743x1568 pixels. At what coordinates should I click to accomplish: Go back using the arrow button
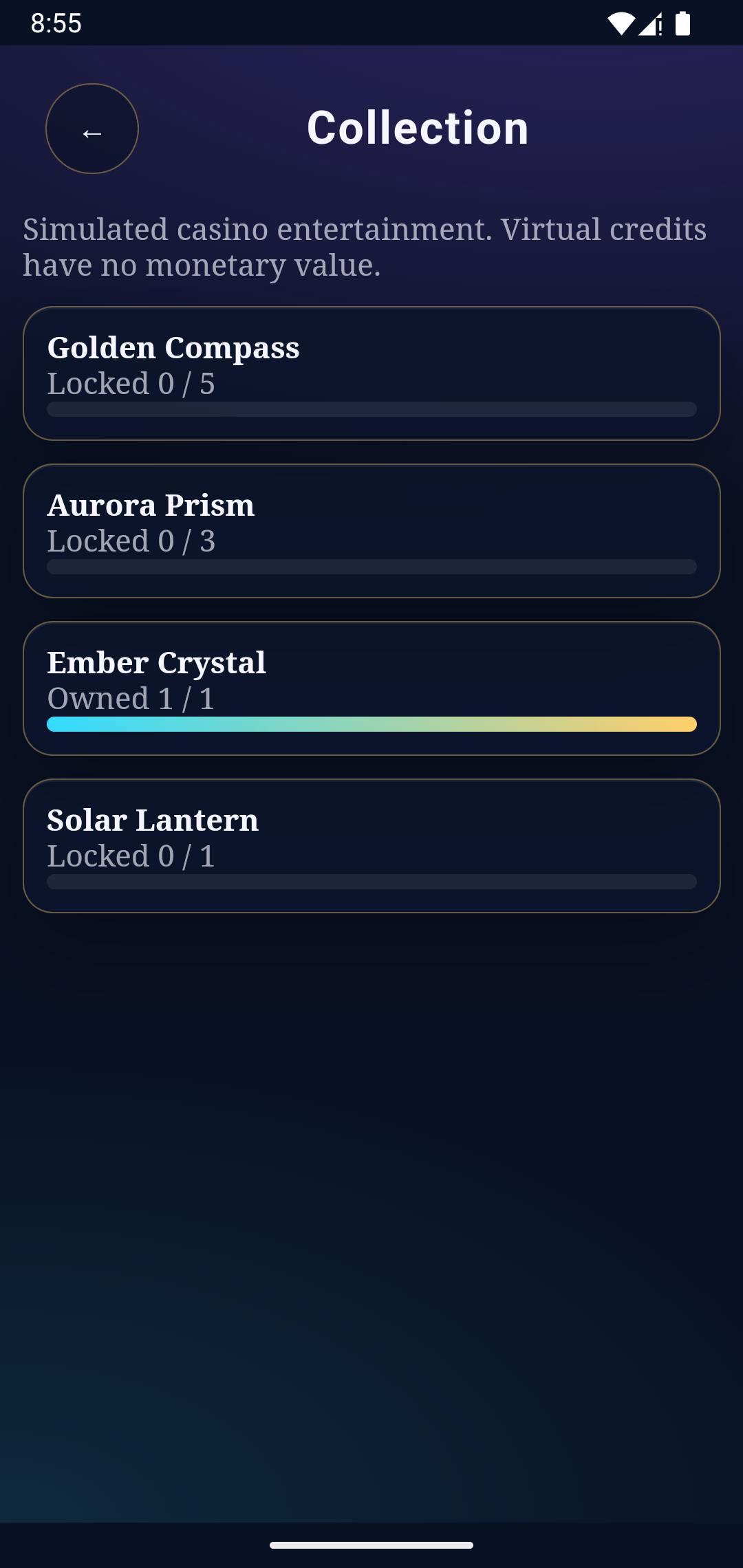92,129
